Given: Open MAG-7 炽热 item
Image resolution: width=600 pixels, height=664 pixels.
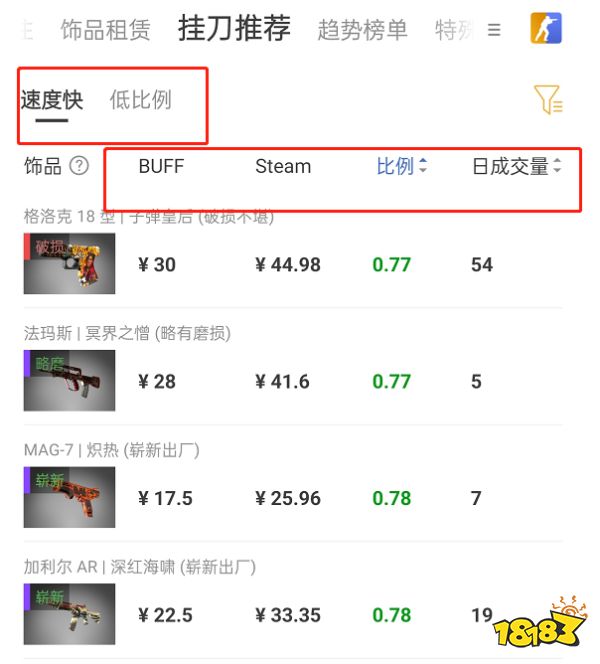Looking at the screenshot, I should coord(70,497).
